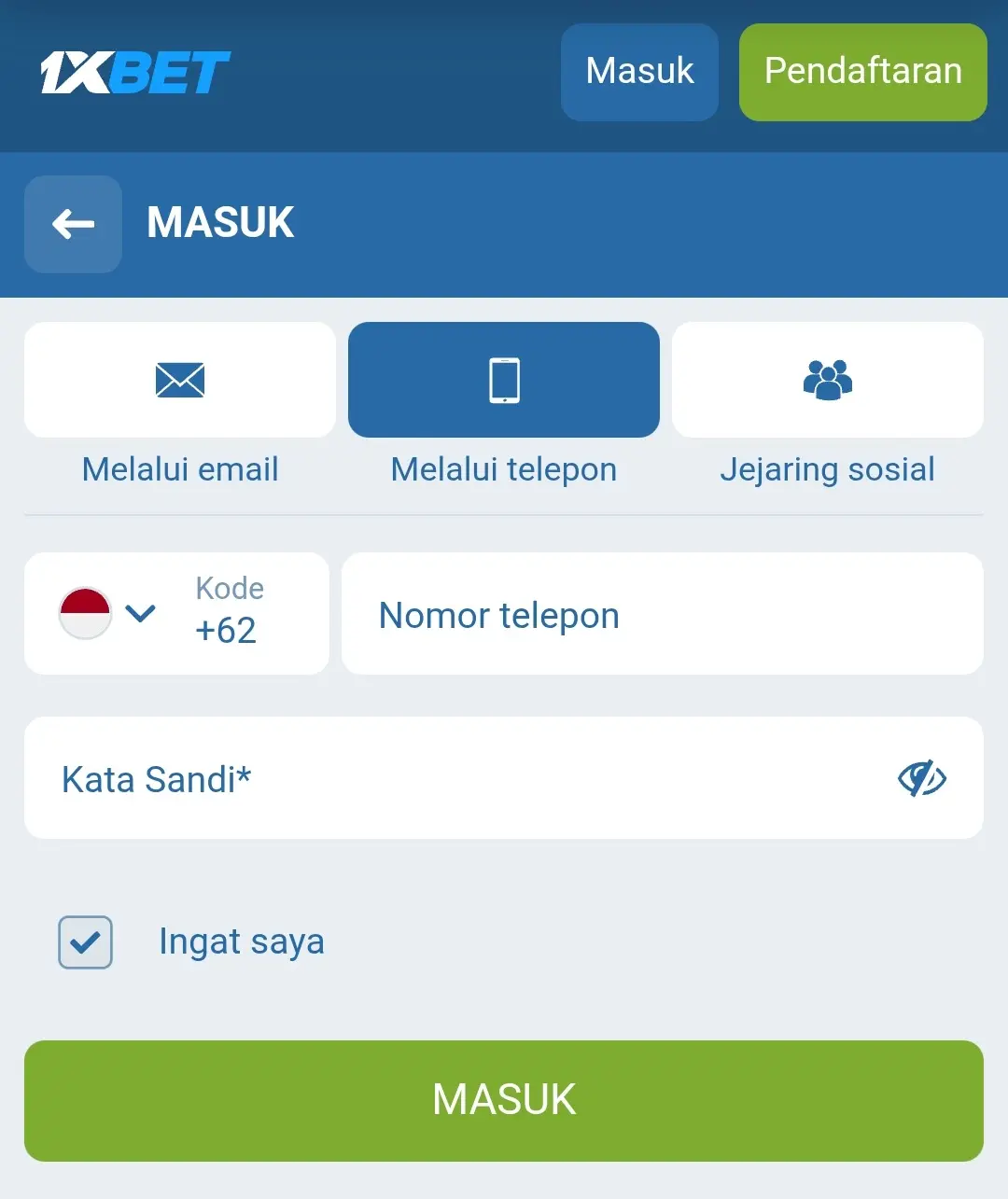Click the back arrow icon
This screenshot has width=1008, height=1199.
[x=73, y=224]
